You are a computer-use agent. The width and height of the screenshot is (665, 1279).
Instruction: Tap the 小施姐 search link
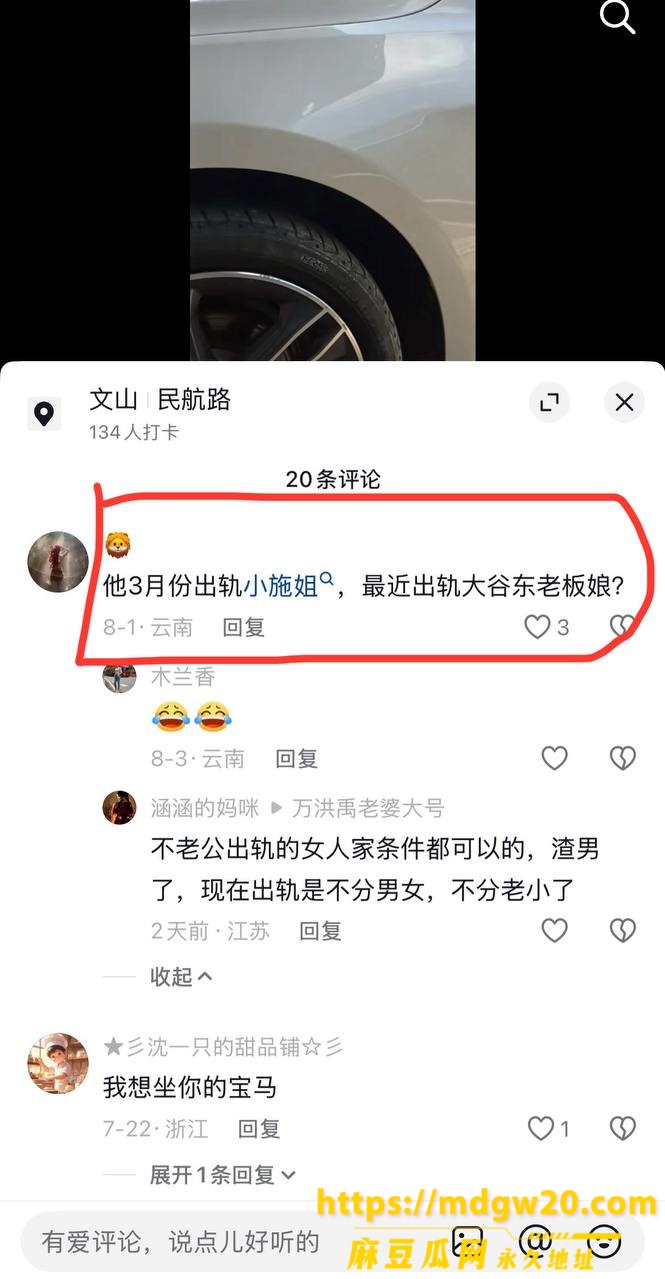pyautogui.click(x=287, y=586)
